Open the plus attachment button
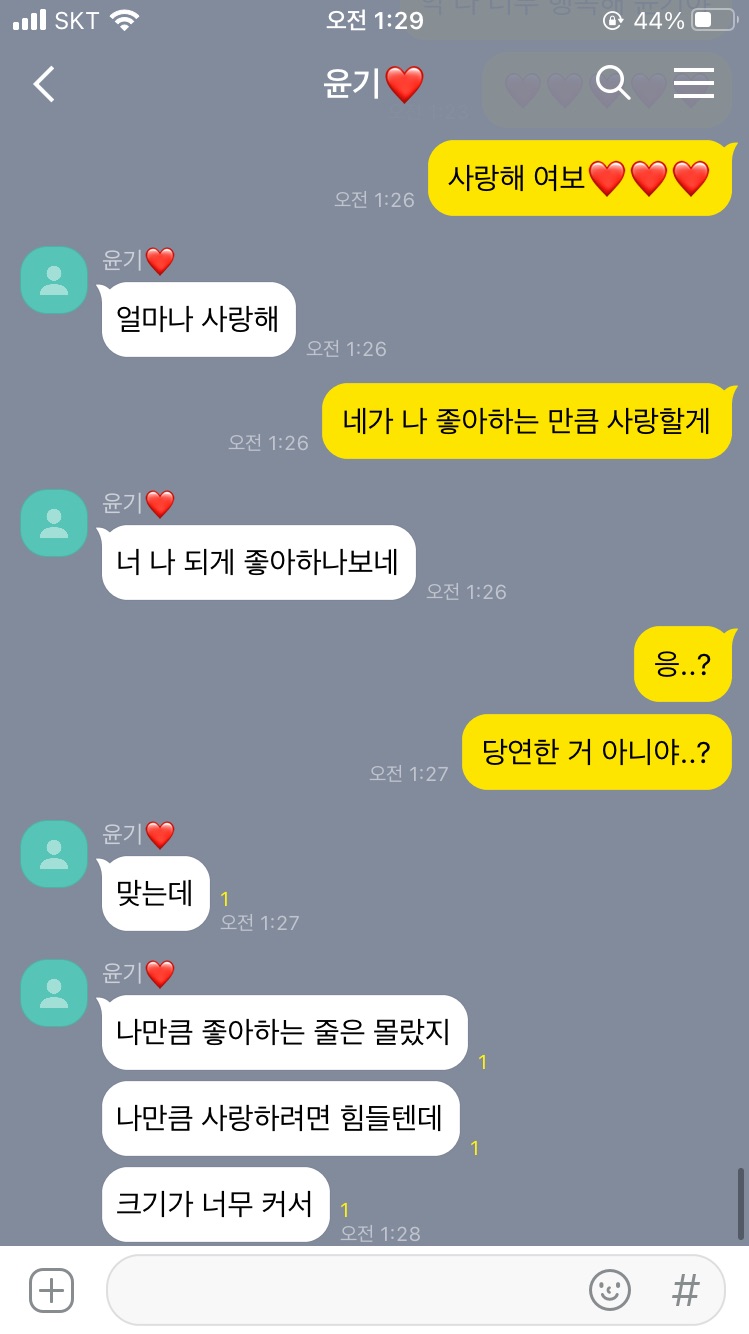 point(51,1290)
